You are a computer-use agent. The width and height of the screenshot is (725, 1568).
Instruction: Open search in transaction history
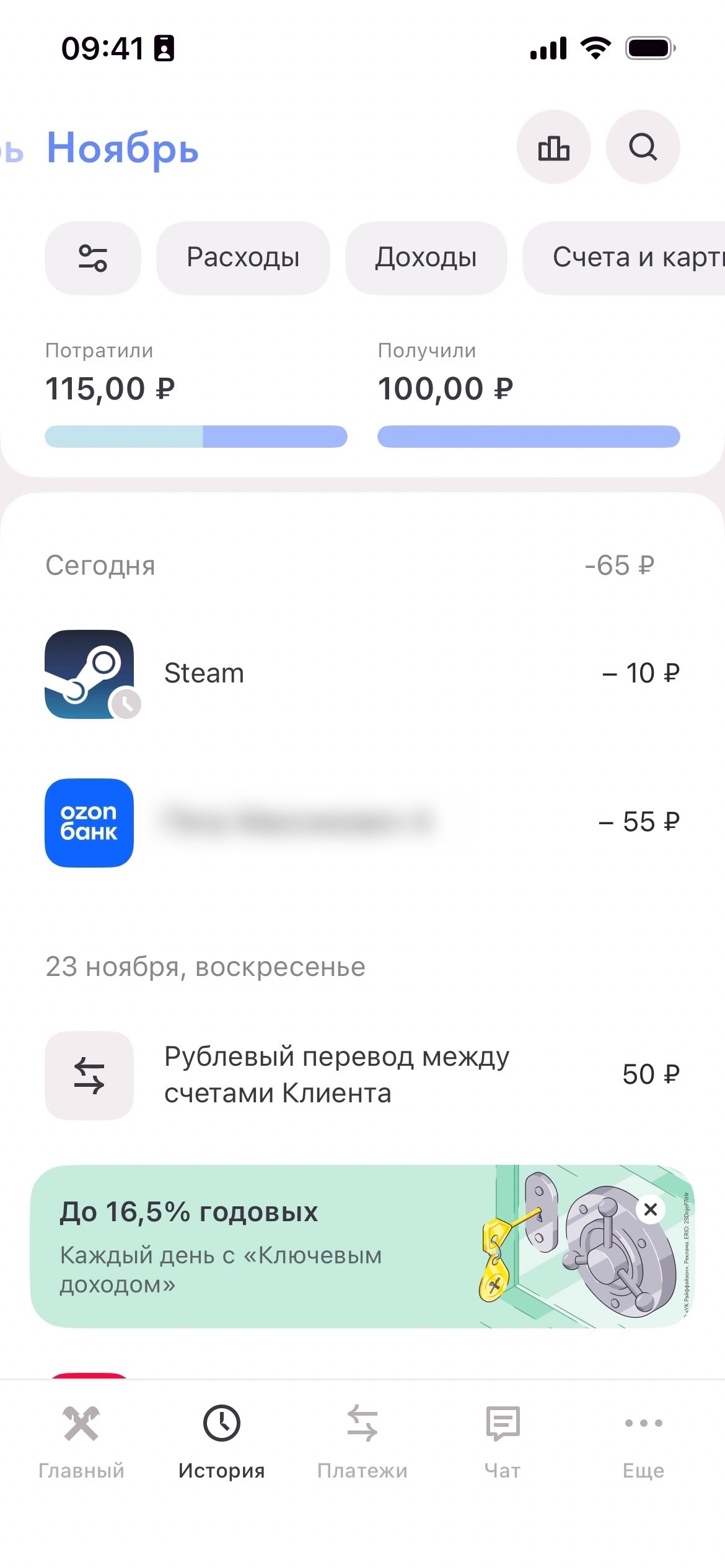[x=643, y=147]
